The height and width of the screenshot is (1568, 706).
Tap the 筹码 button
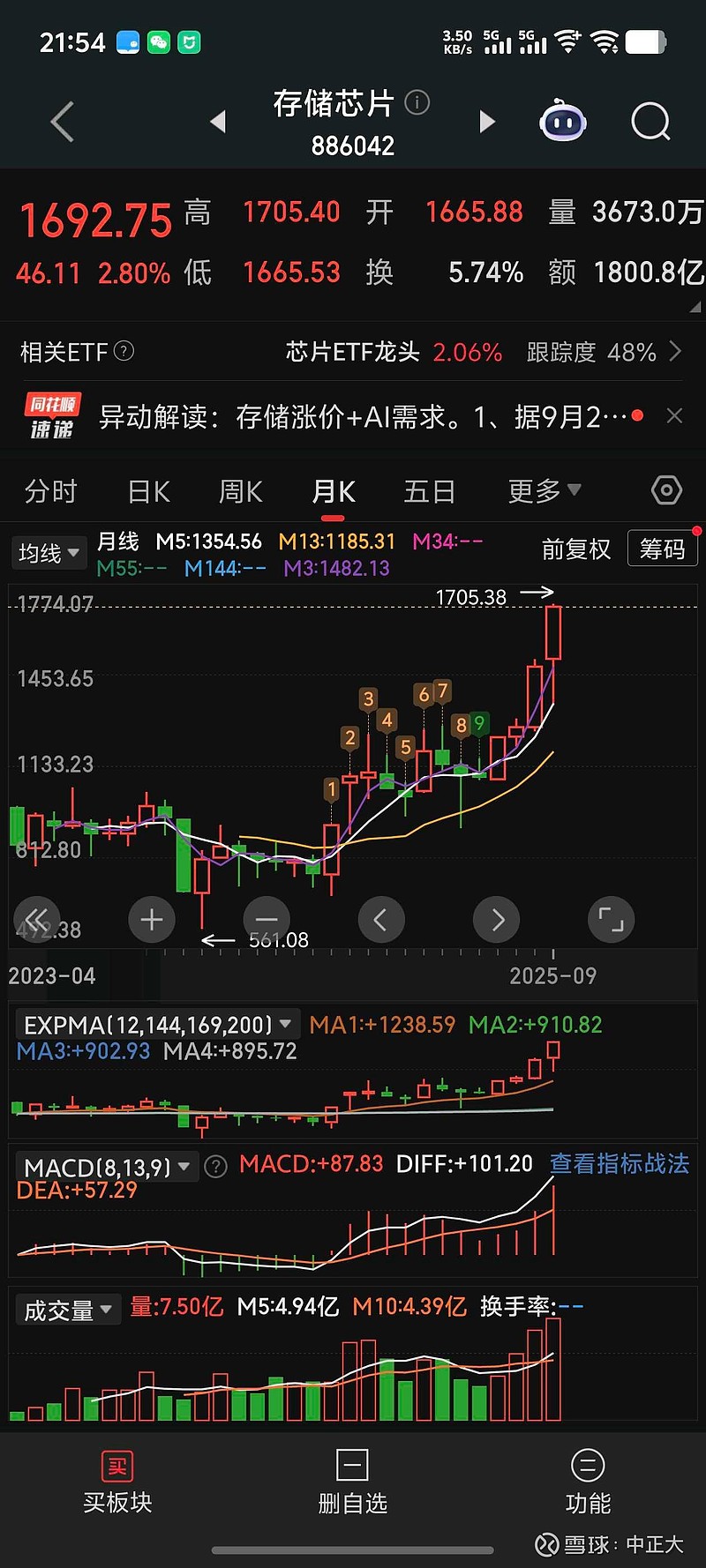click(x=662, y=549)
